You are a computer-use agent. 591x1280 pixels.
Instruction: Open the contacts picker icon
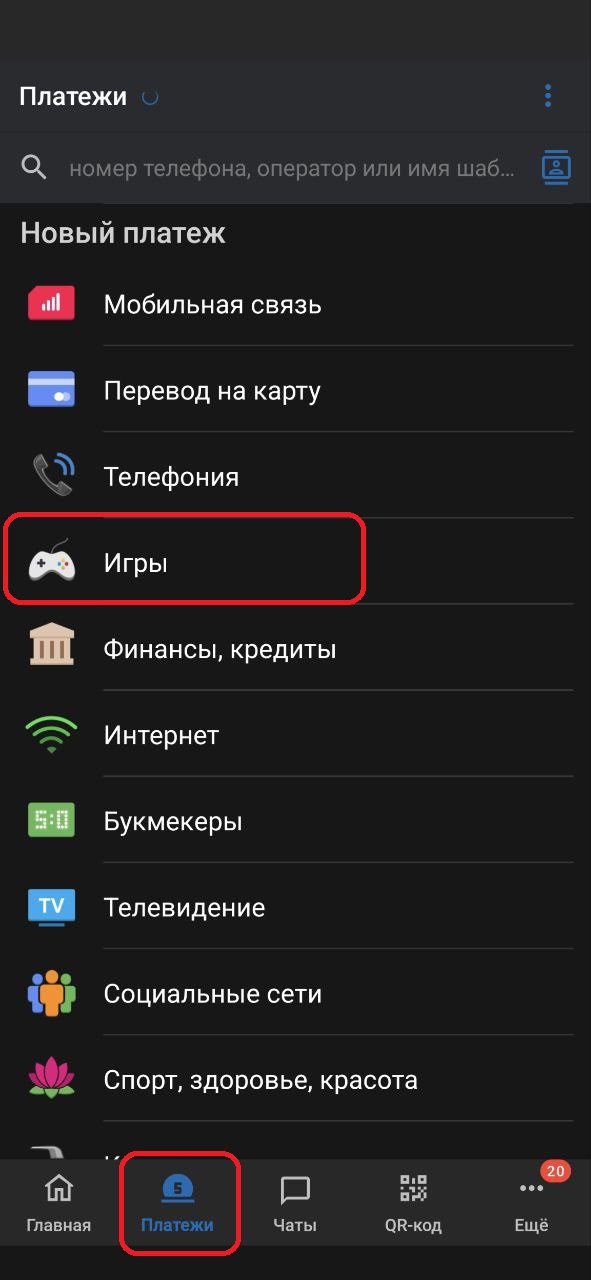[x=556, y=167]
